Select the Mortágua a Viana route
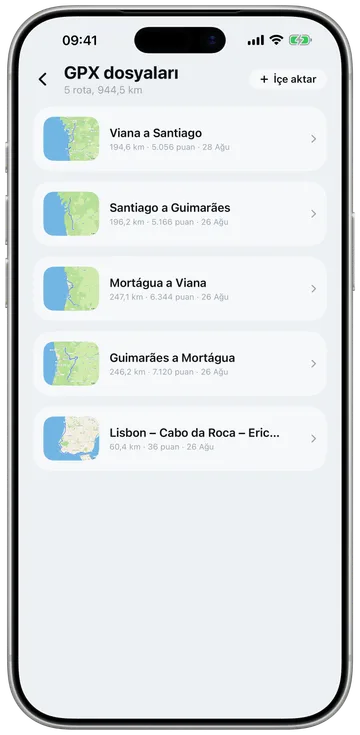Viewport: 360px width, 735px height. [180, 289]
